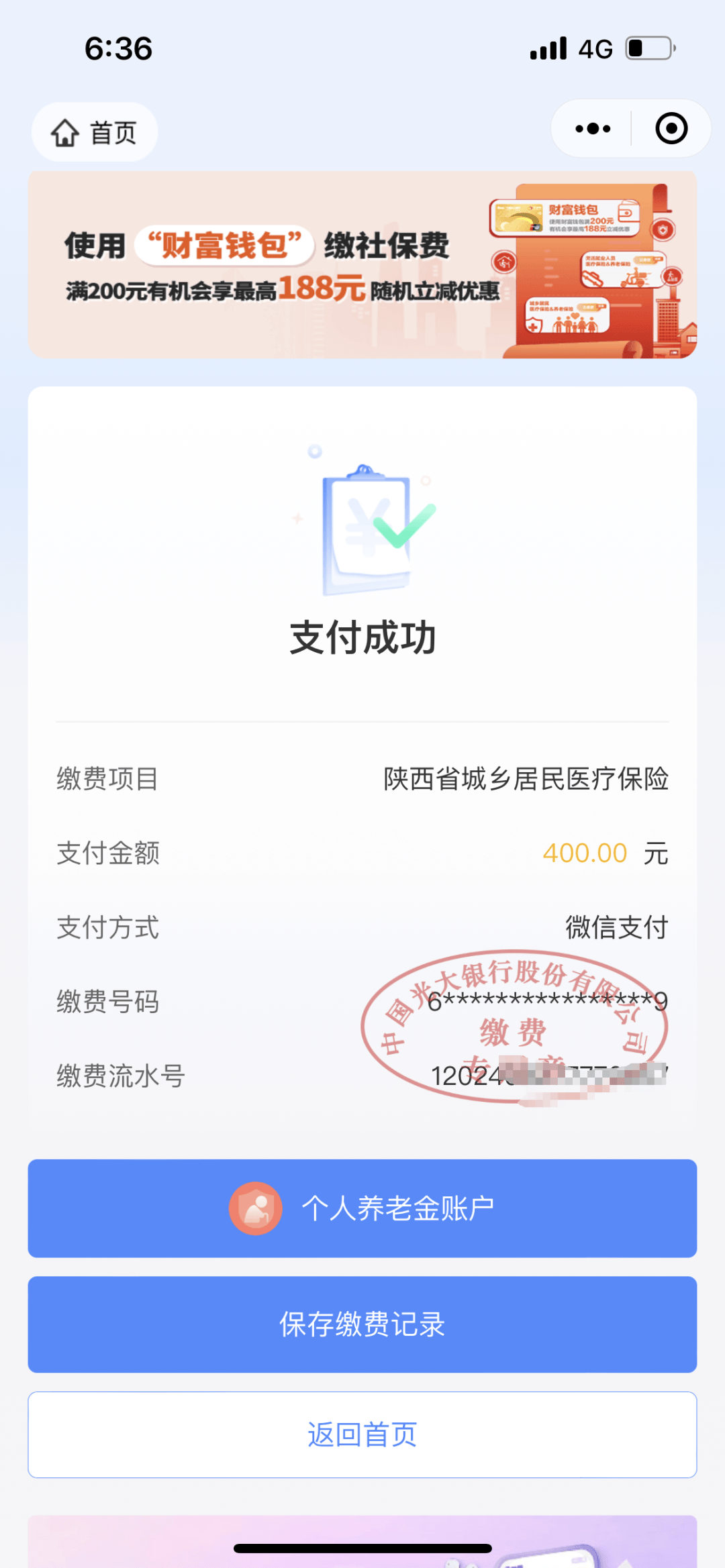Tap the 微信支付 payment method text
The image size is (725, 1568).
click(x=616, y=929)
